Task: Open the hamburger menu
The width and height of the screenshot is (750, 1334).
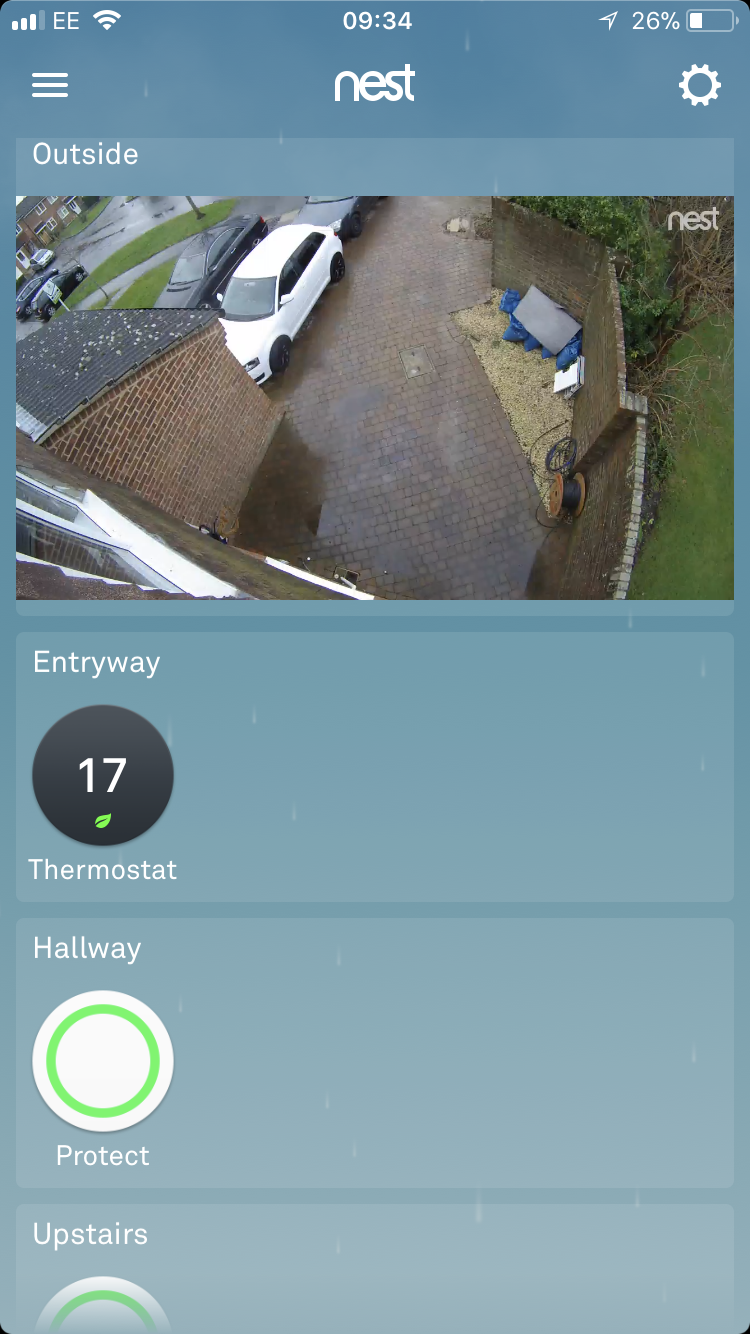Action: click(50, 85)
